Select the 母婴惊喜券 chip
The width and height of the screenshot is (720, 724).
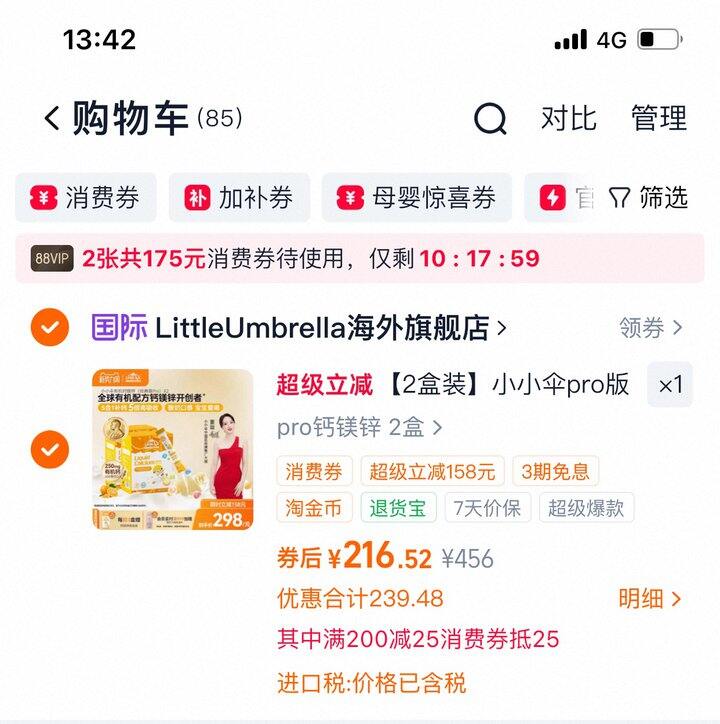(416, 197)
